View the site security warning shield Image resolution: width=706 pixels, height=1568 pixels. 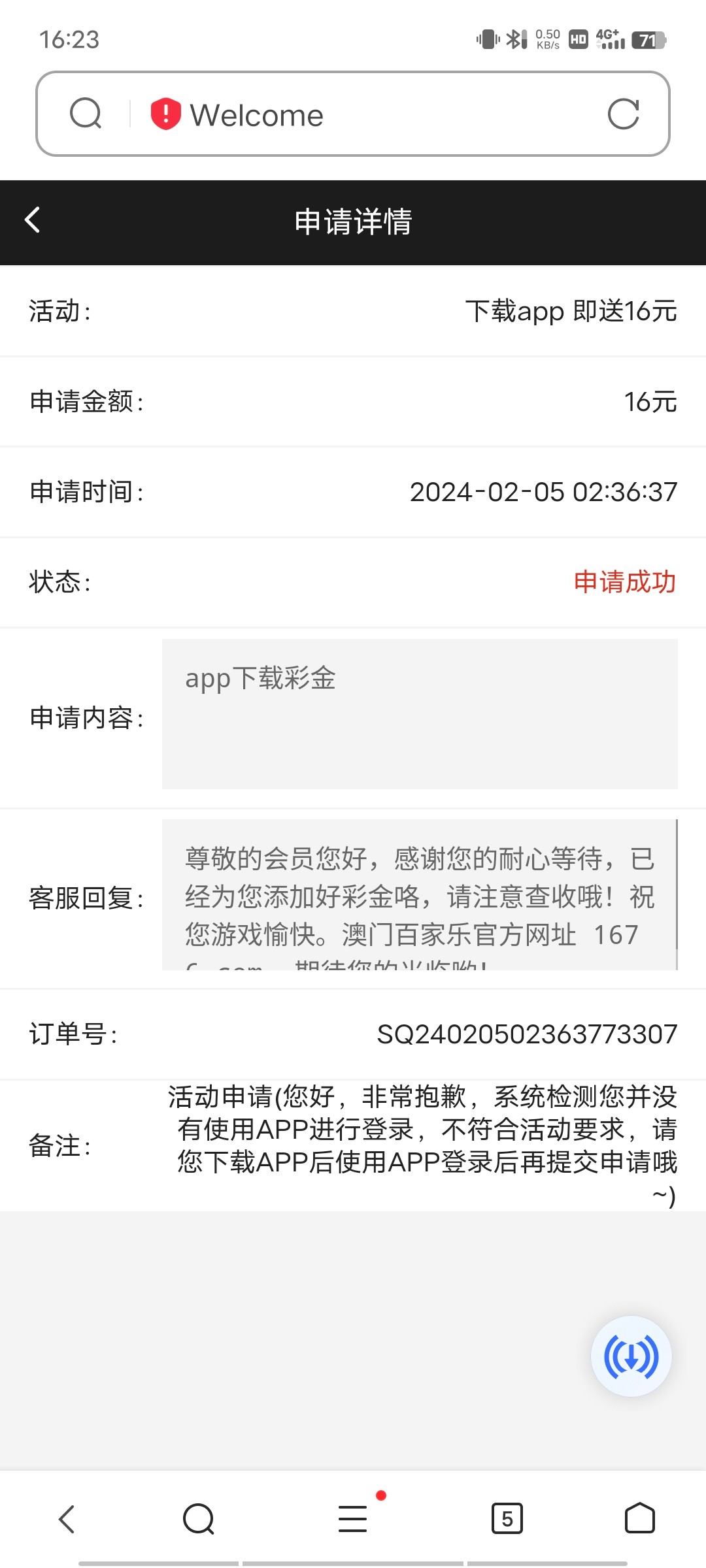(165, 114)
